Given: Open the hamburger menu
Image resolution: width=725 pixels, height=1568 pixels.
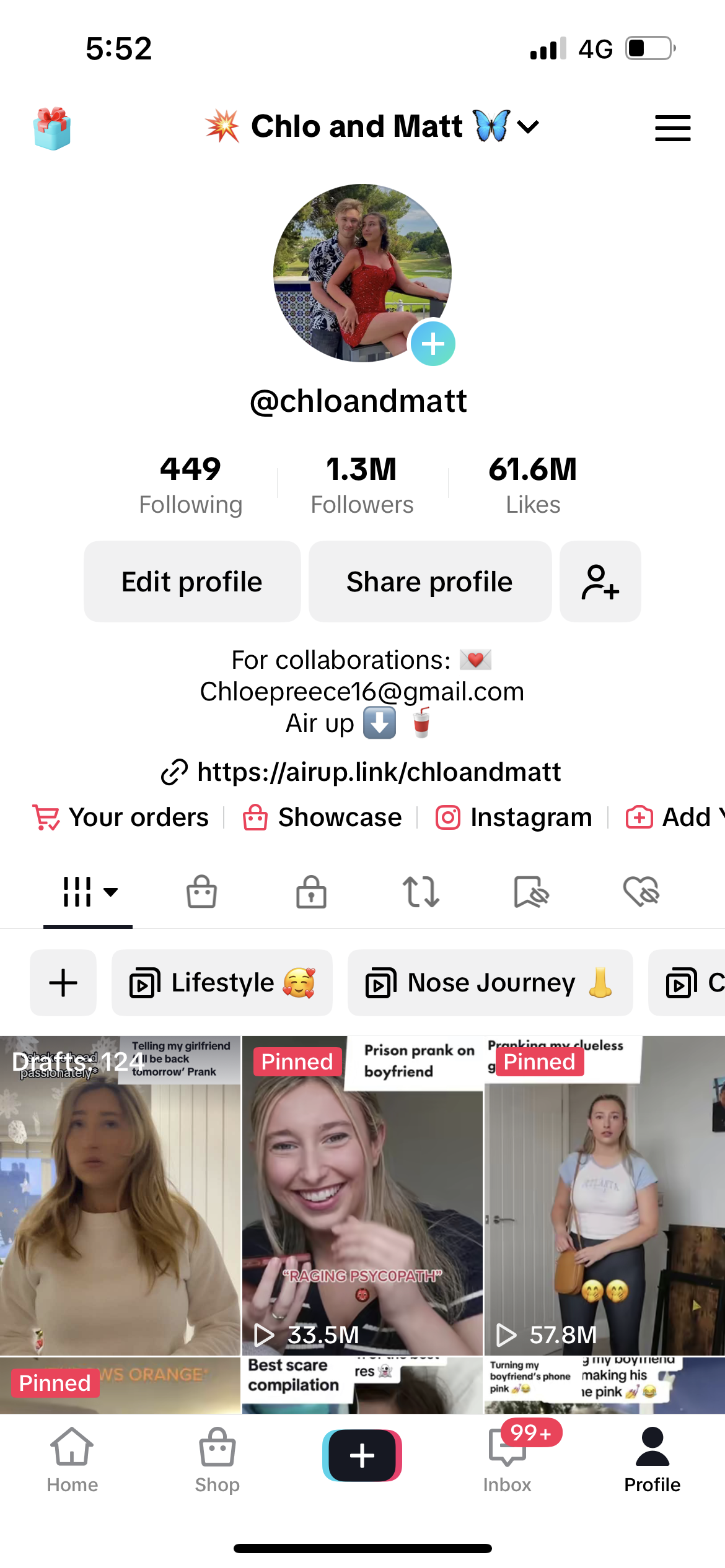Looking at the screenshot, I should click(x=672, y=128).
